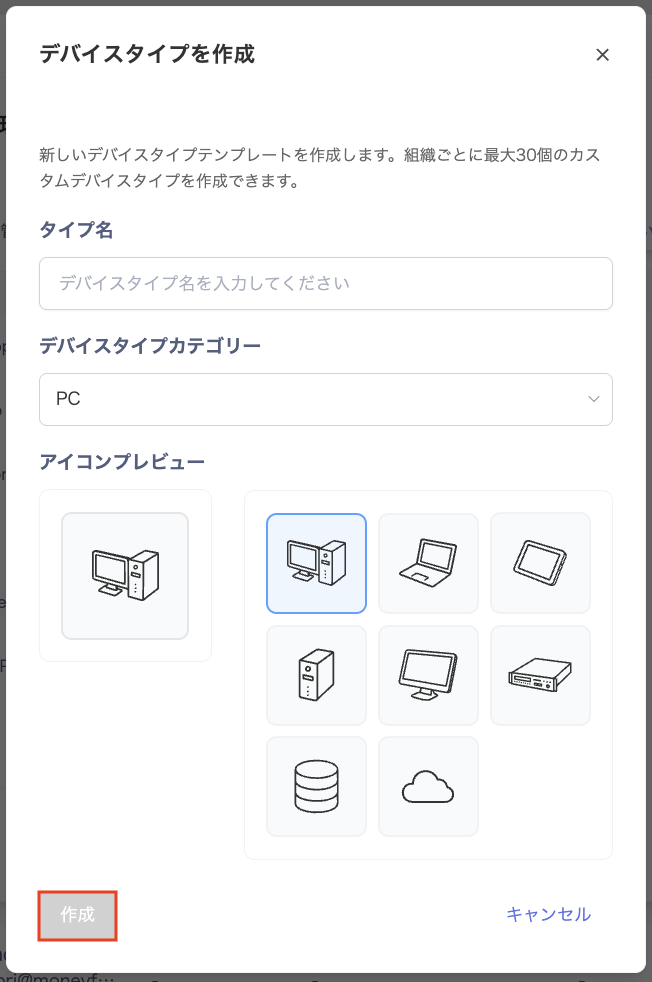Select the cloud icon
This screenshot has width=652, height=982.
pyautogui.click(x=428, y=787)
